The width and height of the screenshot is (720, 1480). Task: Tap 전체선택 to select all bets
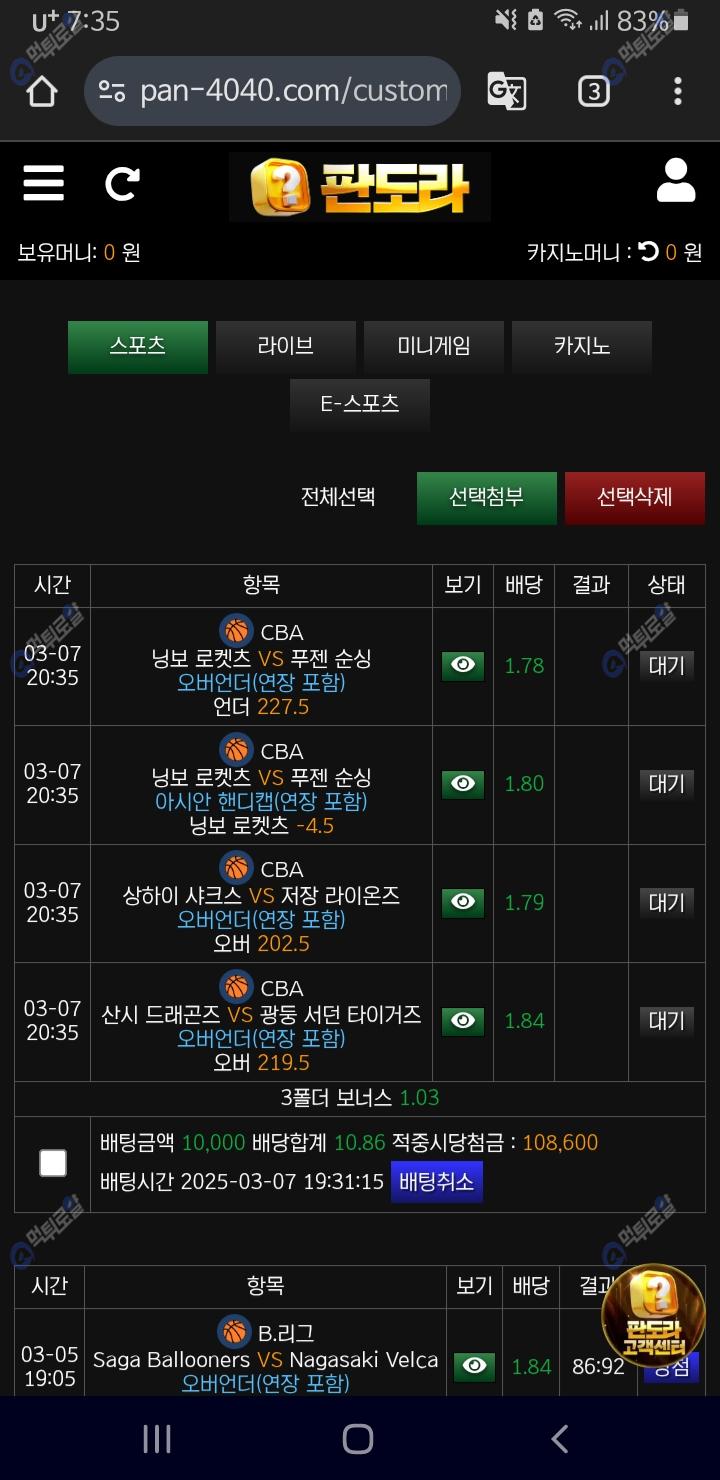pyautogui.click(x=338, y=497)
